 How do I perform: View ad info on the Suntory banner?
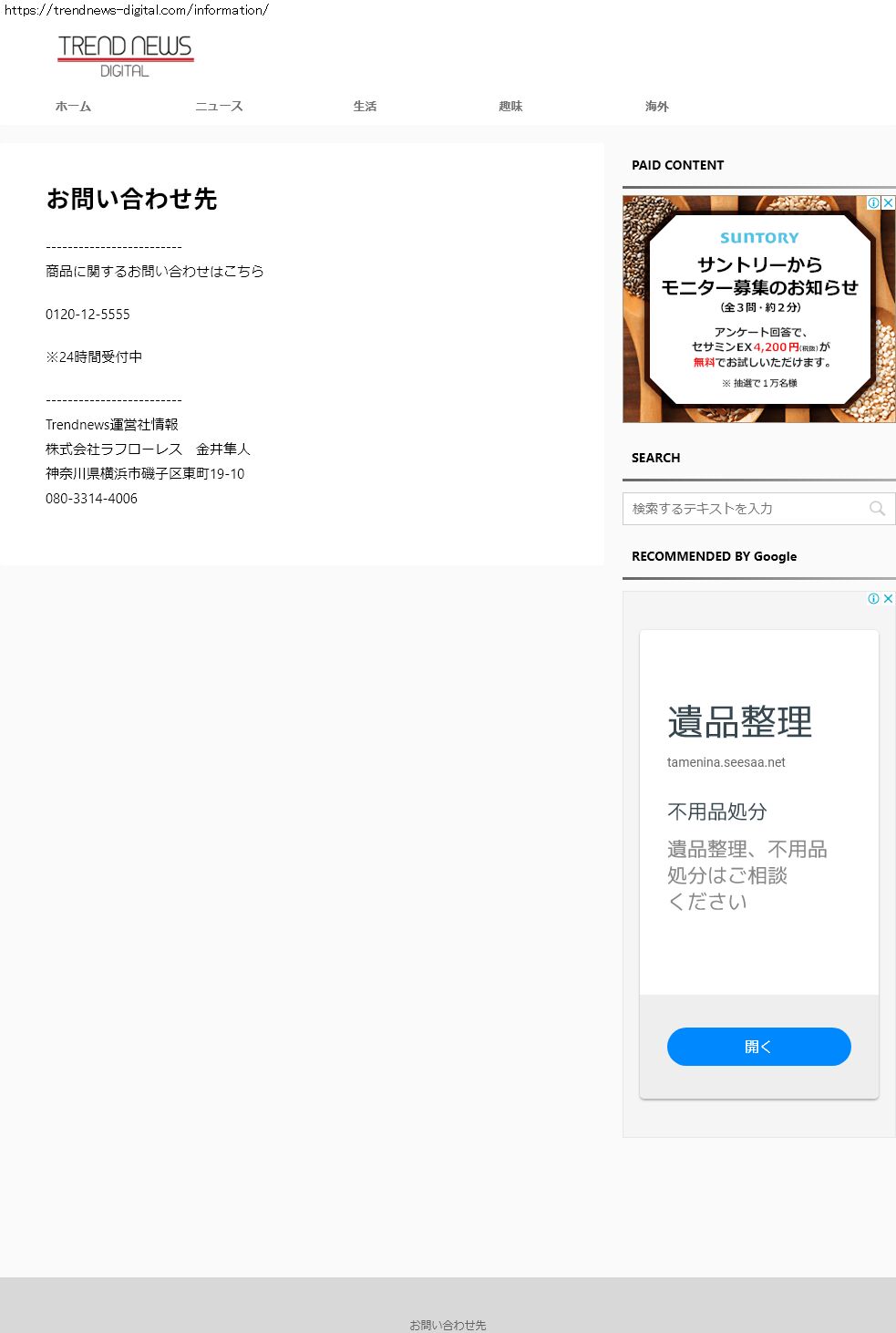pos(873,202)
